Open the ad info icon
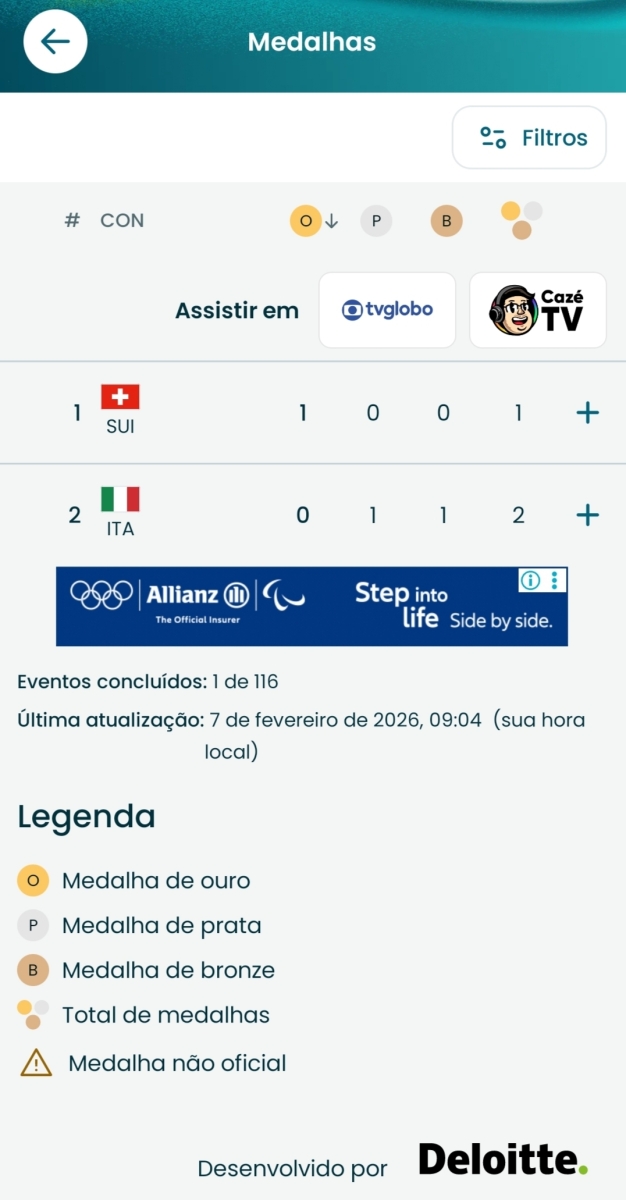Viewport: 626px width, 1200px height. (x=531, y=581)
